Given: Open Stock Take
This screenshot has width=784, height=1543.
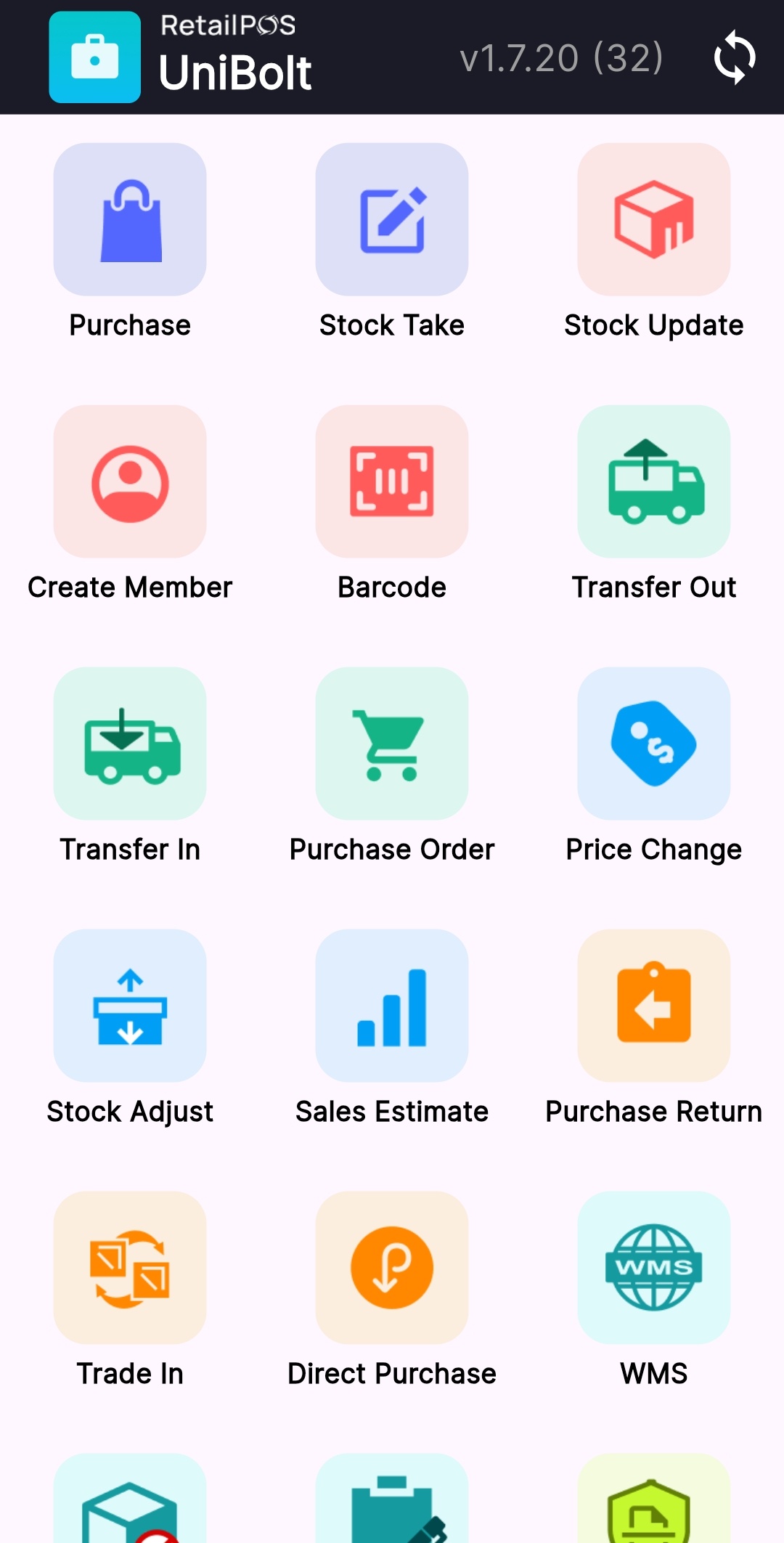Looking at the screenshot, I should [x=392, y=219].
